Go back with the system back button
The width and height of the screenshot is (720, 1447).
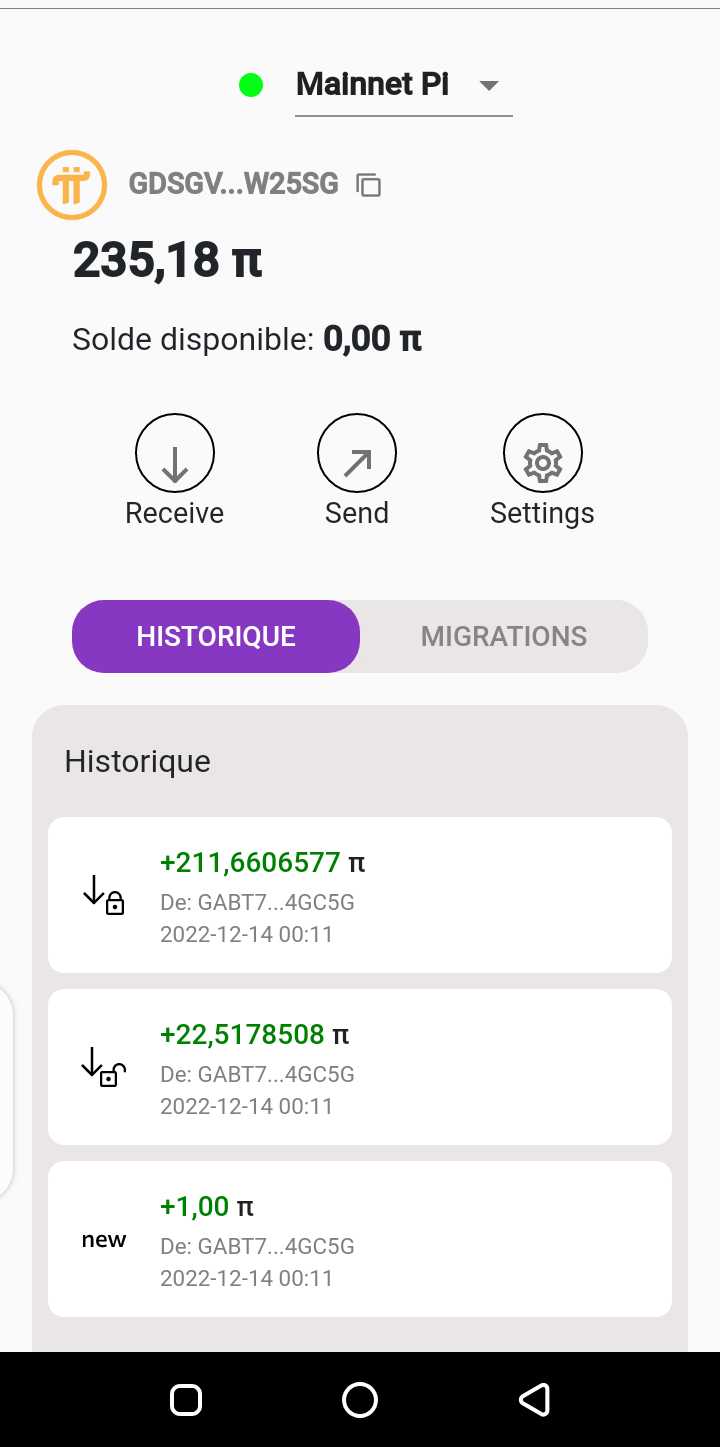pos(535,1400)
